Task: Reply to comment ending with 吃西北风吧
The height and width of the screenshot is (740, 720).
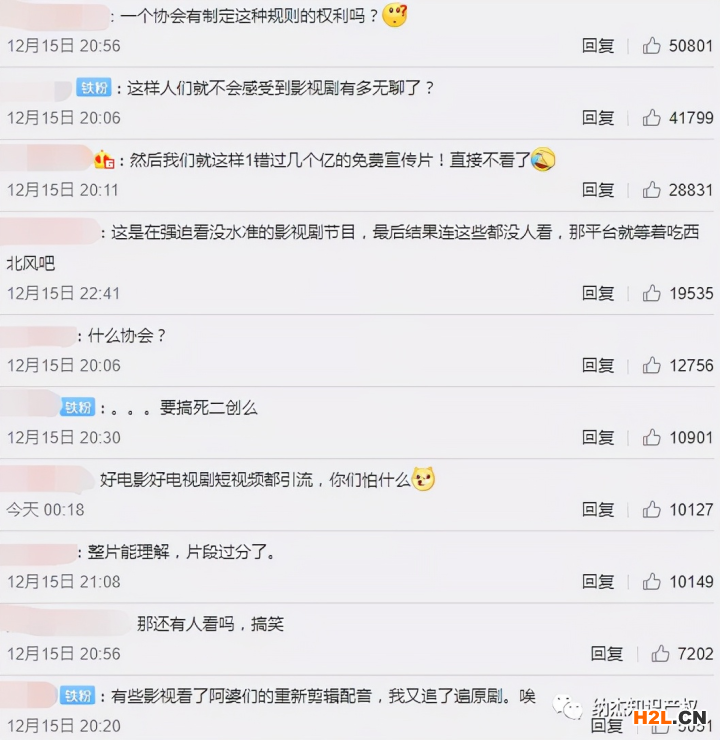Action: (598, 294)
